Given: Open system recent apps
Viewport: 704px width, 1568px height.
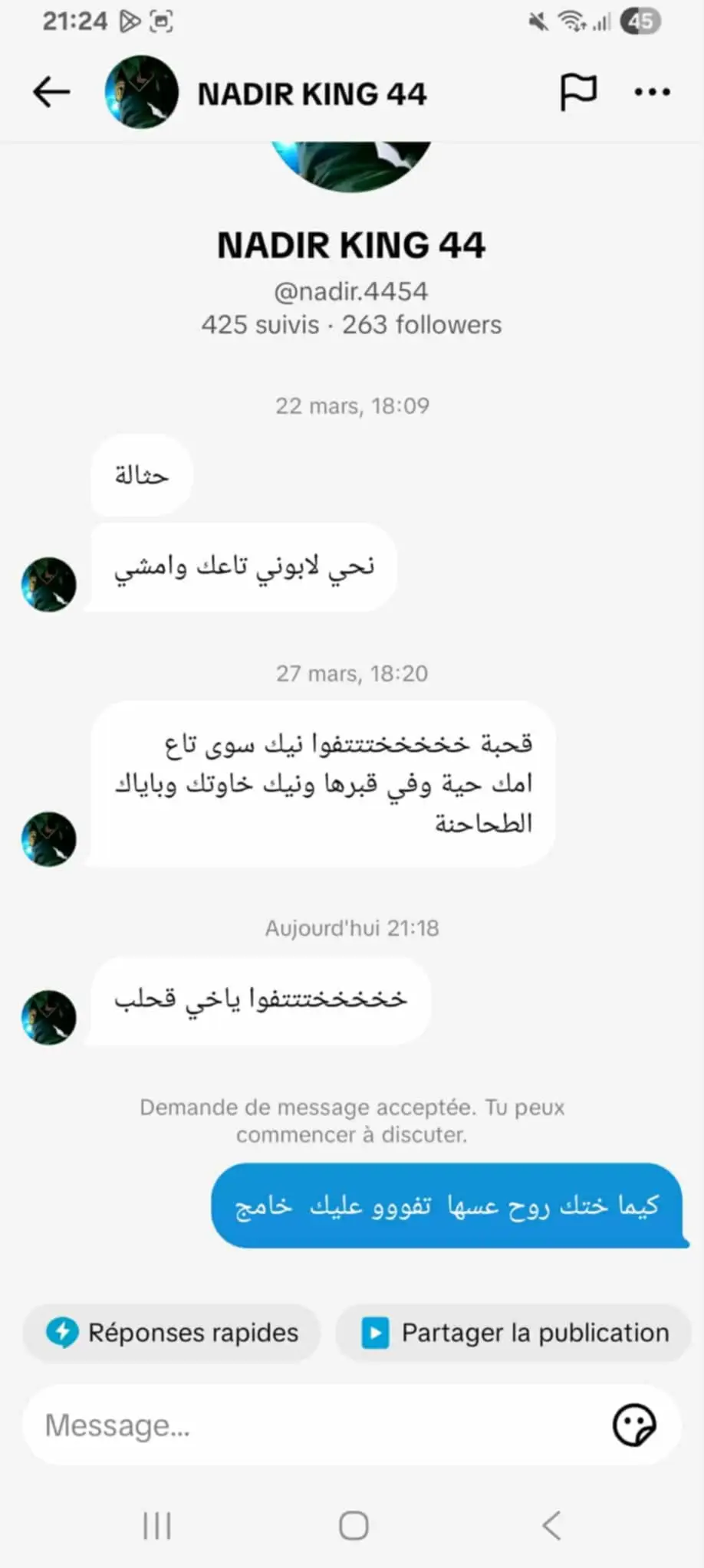Looking at the screenshot, I should point(157,1525).
